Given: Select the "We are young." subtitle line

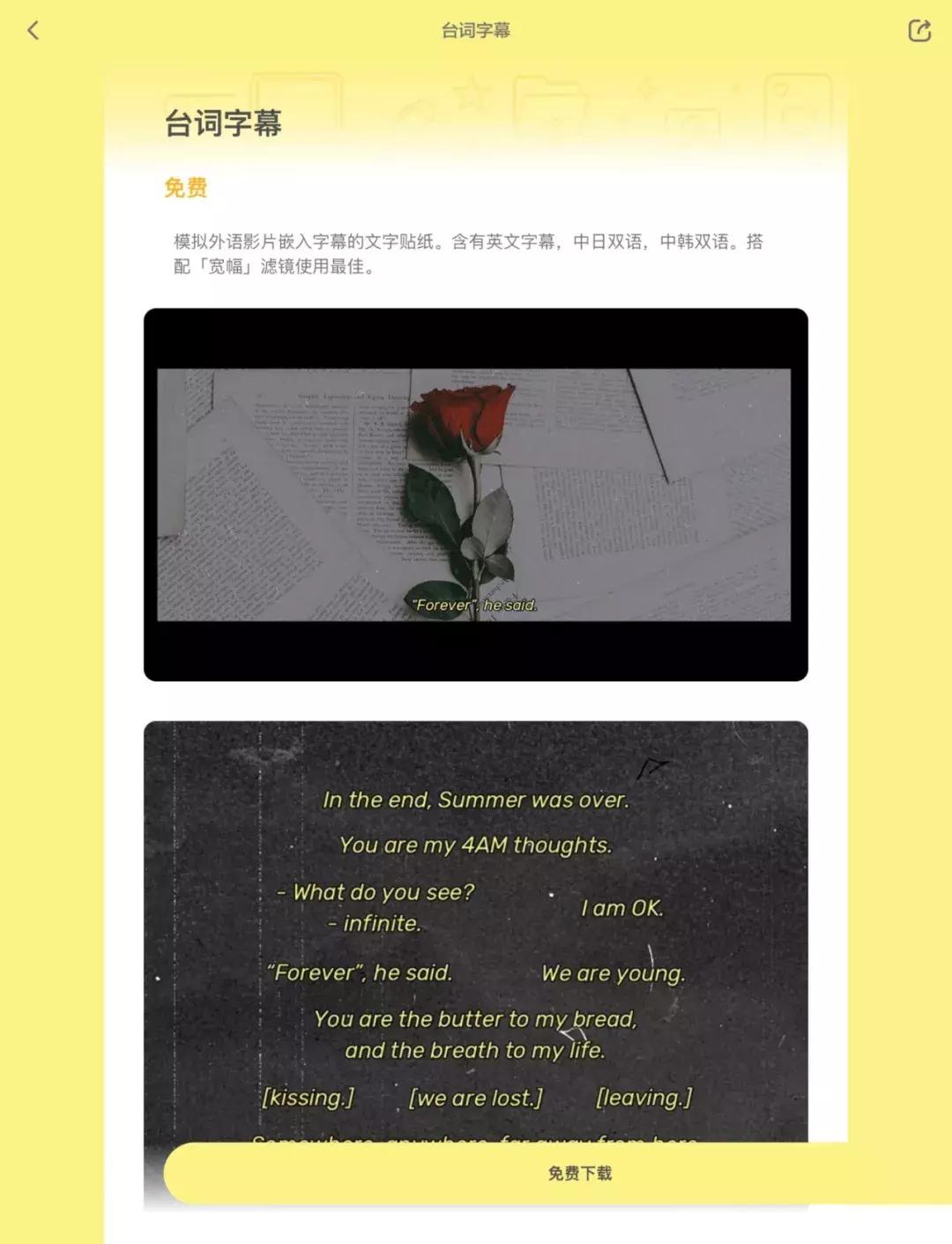Looking at the screenshot, I should pos(614,973).
